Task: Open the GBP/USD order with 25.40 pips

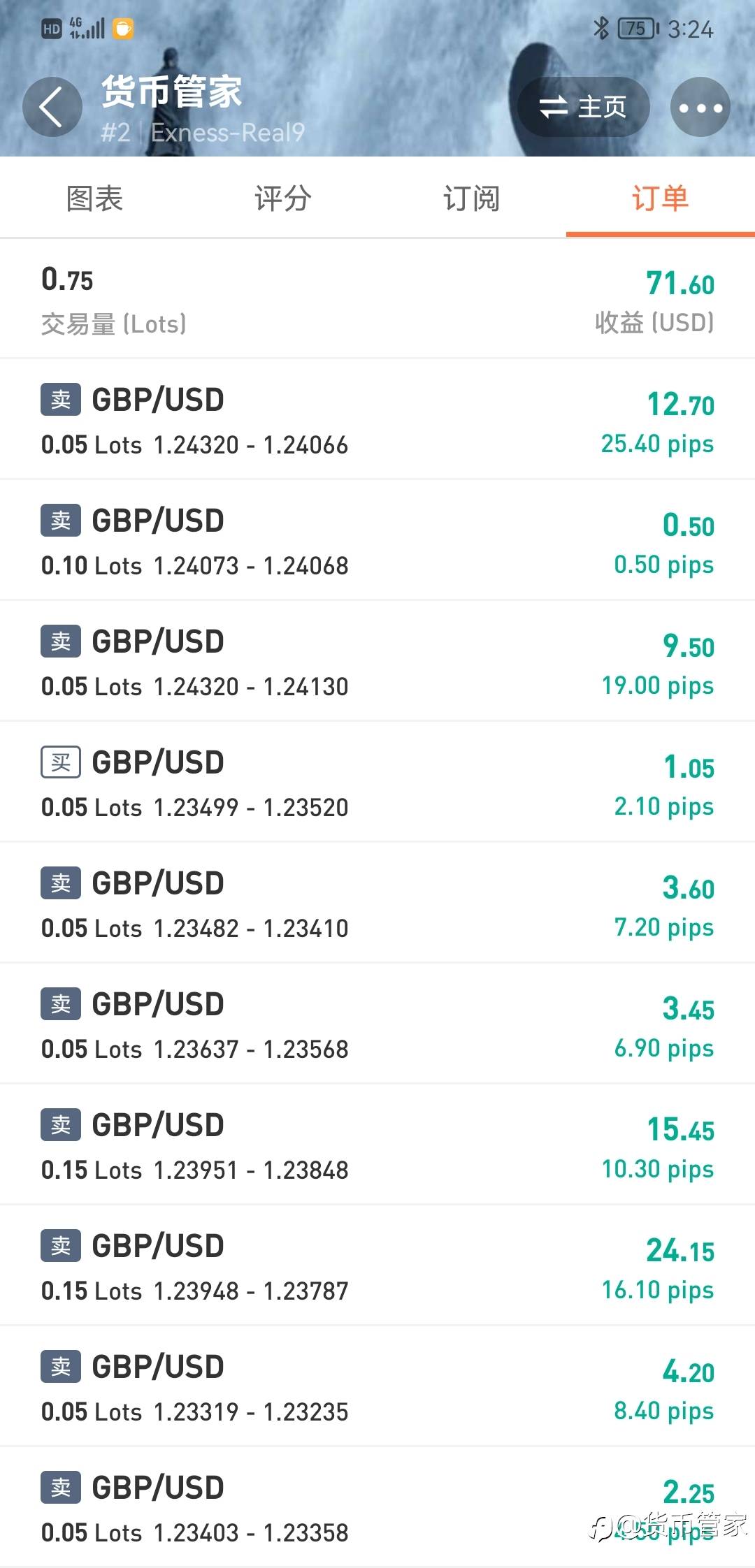Action: click(377, 420)
